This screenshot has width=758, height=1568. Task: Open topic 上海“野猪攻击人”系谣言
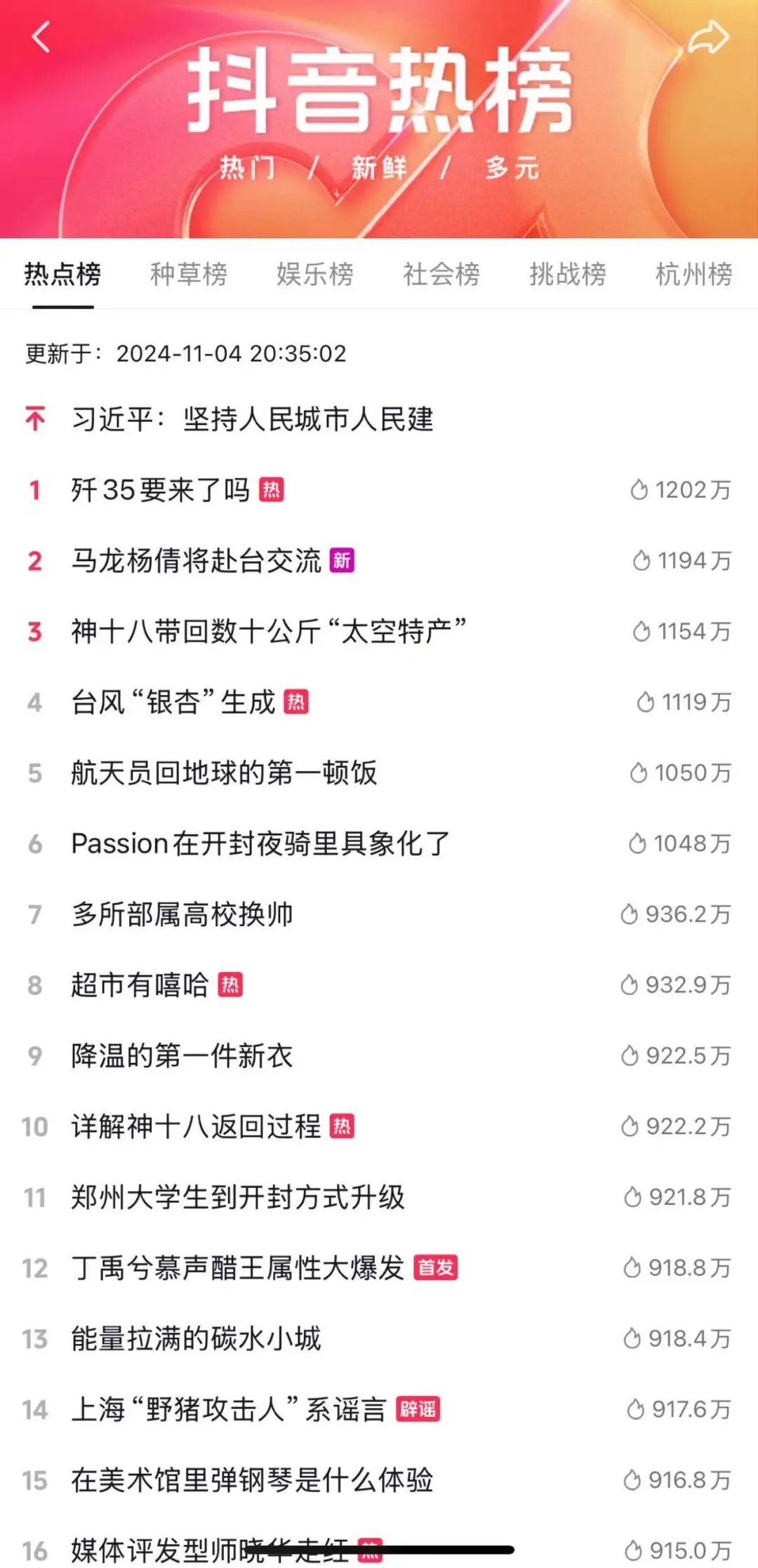pos(229,1409)
